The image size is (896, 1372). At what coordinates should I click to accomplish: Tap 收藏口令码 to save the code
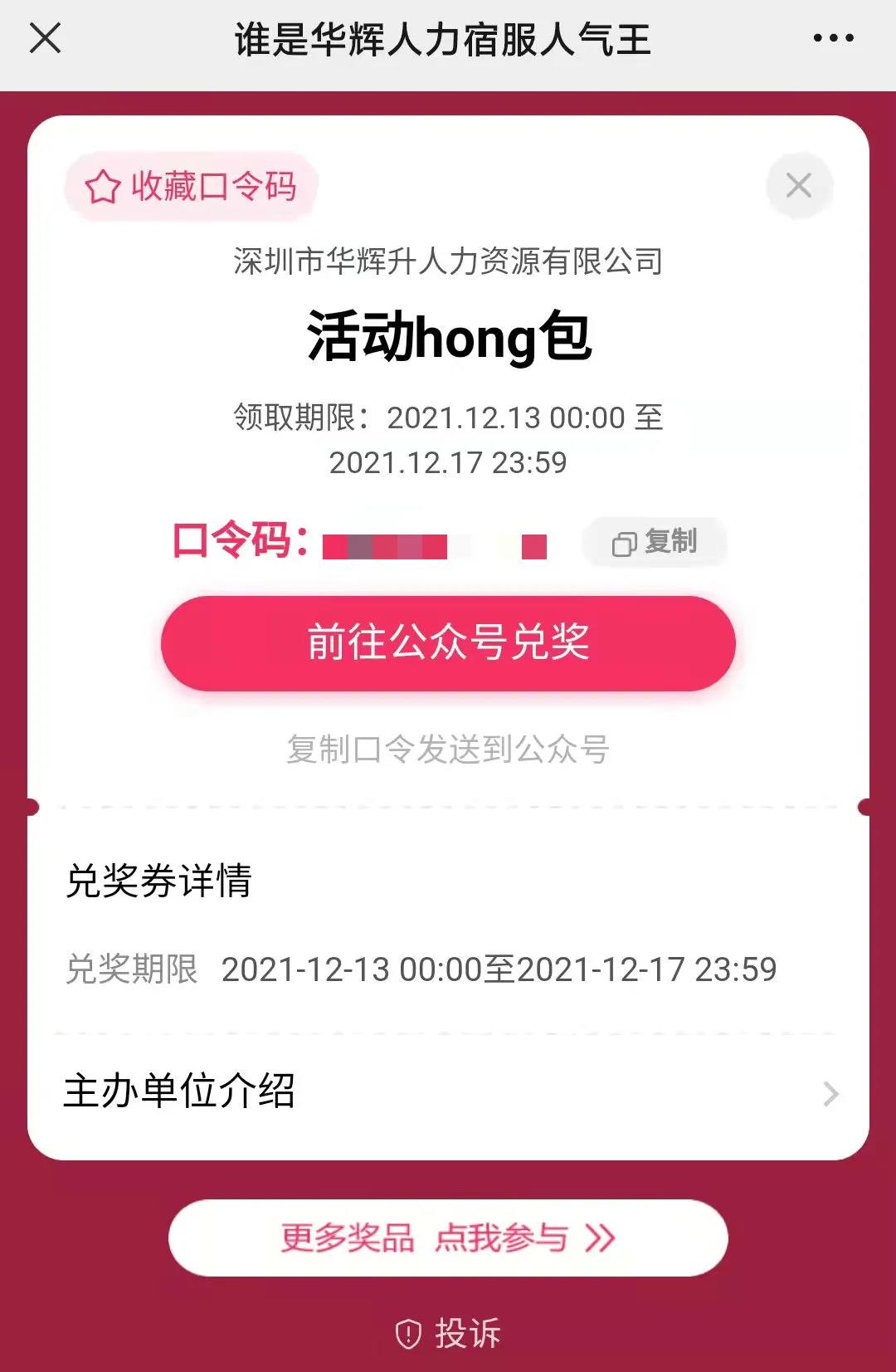point(191,186)
